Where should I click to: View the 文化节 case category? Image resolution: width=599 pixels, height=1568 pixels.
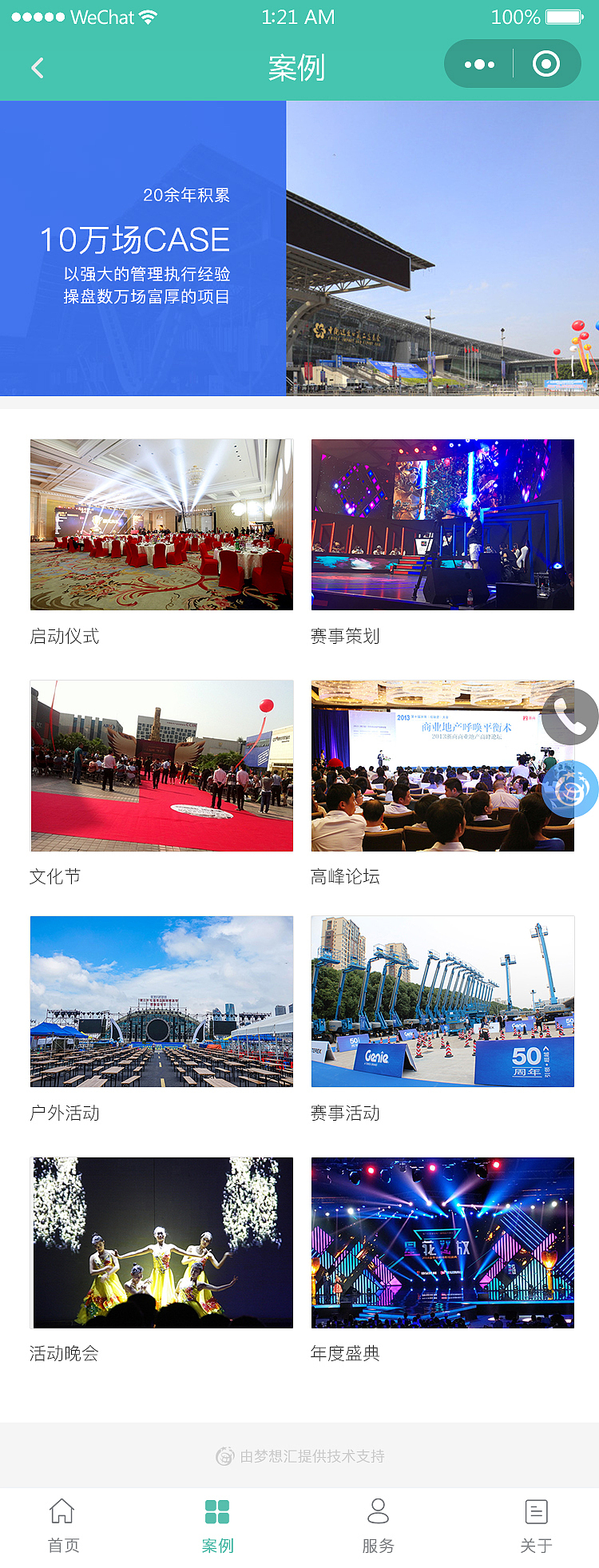(x=161, y=765)
